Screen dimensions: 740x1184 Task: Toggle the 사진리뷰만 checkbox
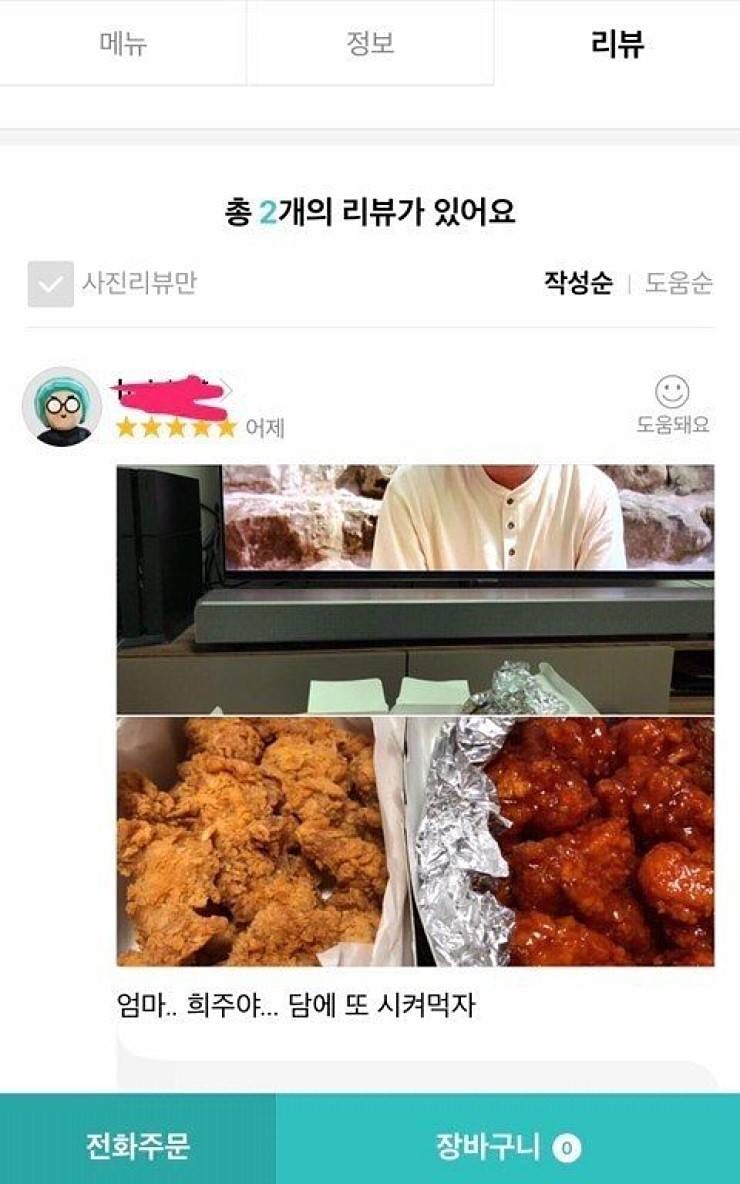pos(50,284)
